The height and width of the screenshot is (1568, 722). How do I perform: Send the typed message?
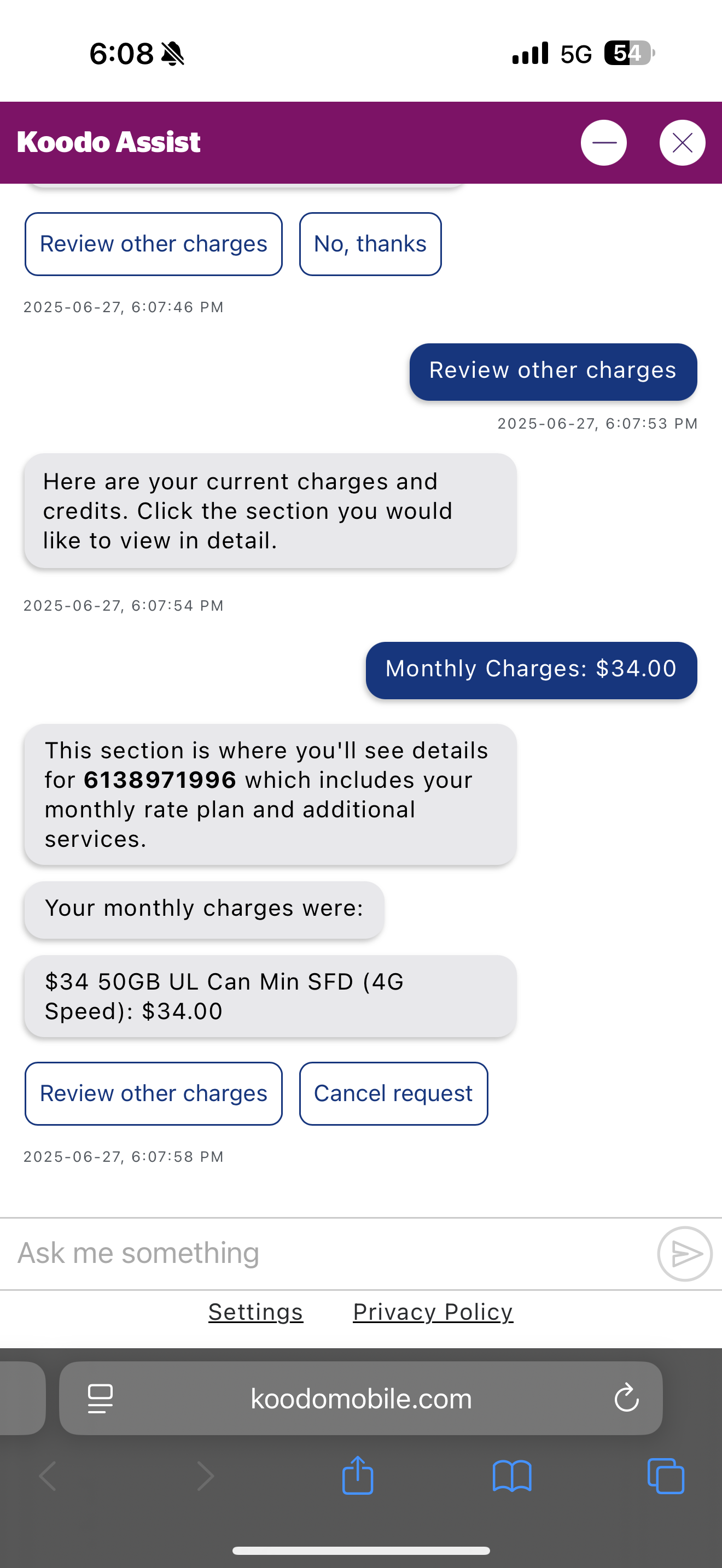tap(684, 1254)
